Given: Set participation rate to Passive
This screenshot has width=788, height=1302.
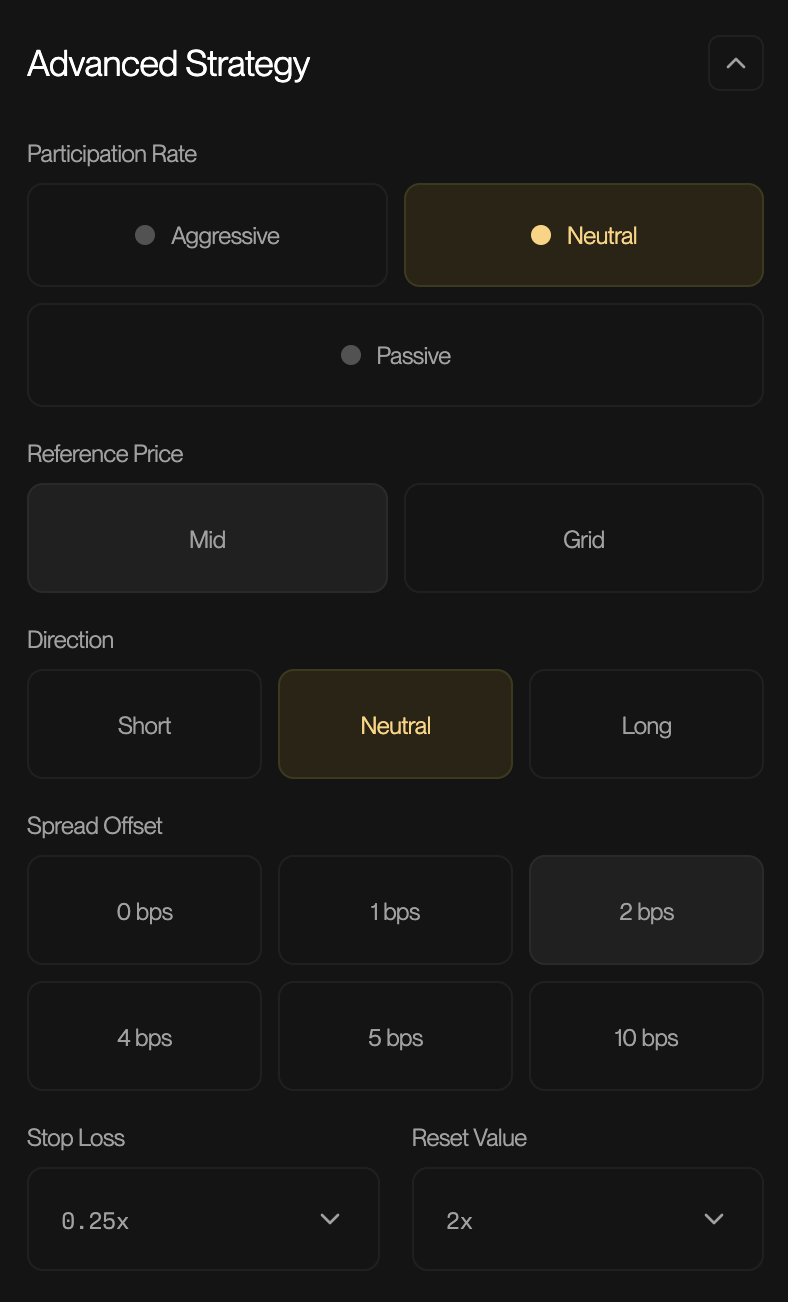Looking at the screenshot, I should [395, 356].
